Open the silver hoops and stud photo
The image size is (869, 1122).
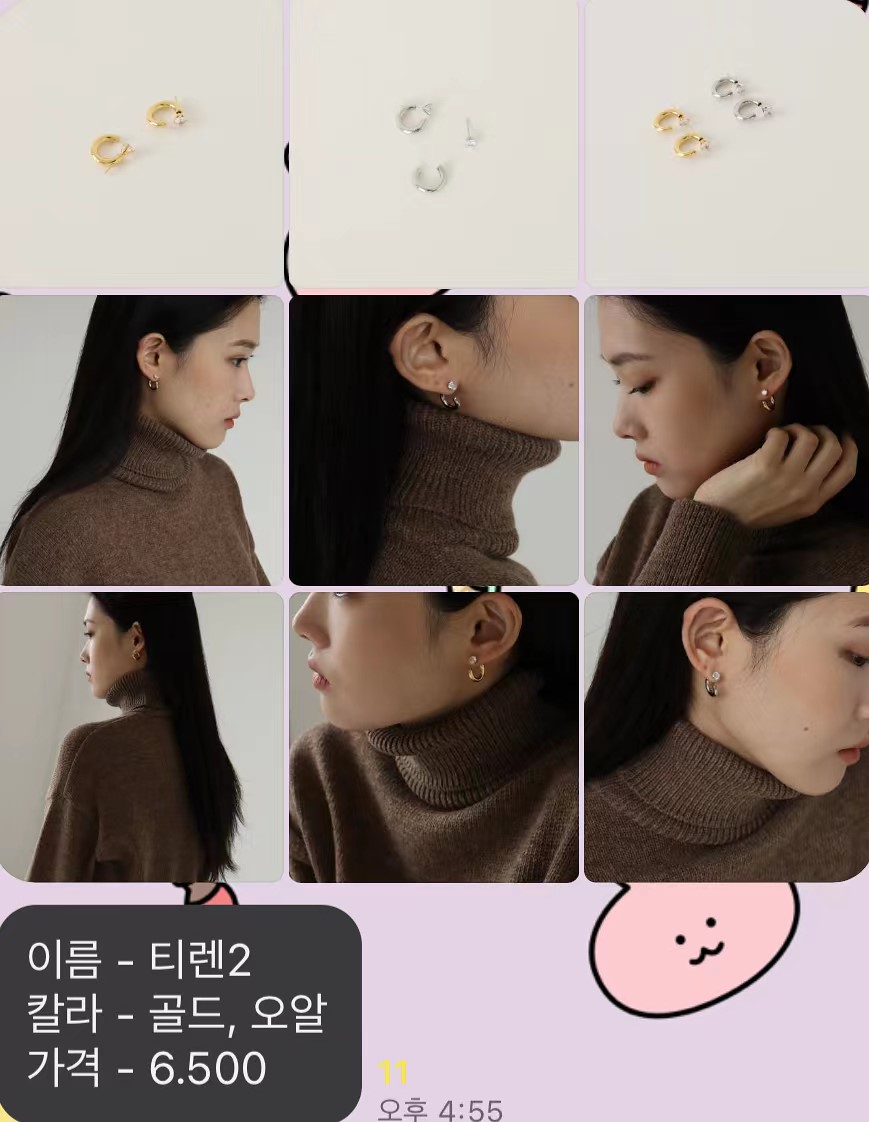tap(433, 143)
